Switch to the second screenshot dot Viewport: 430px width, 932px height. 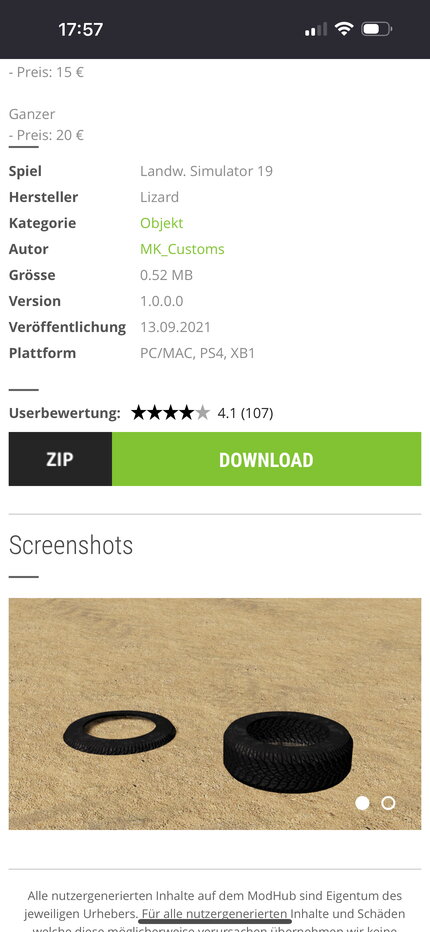click(388, 803)
